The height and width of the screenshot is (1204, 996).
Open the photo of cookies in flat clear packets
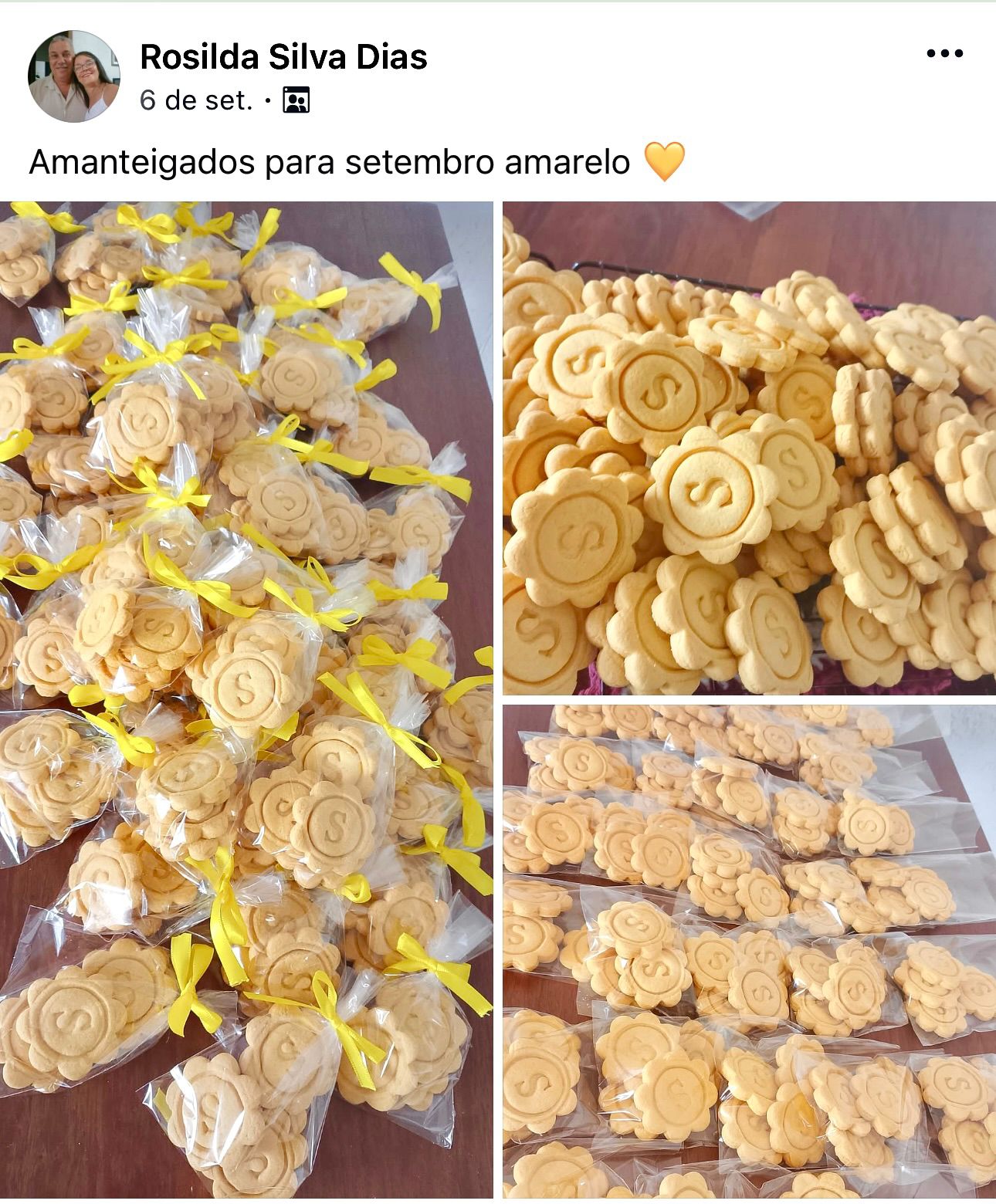pos(749,949)
